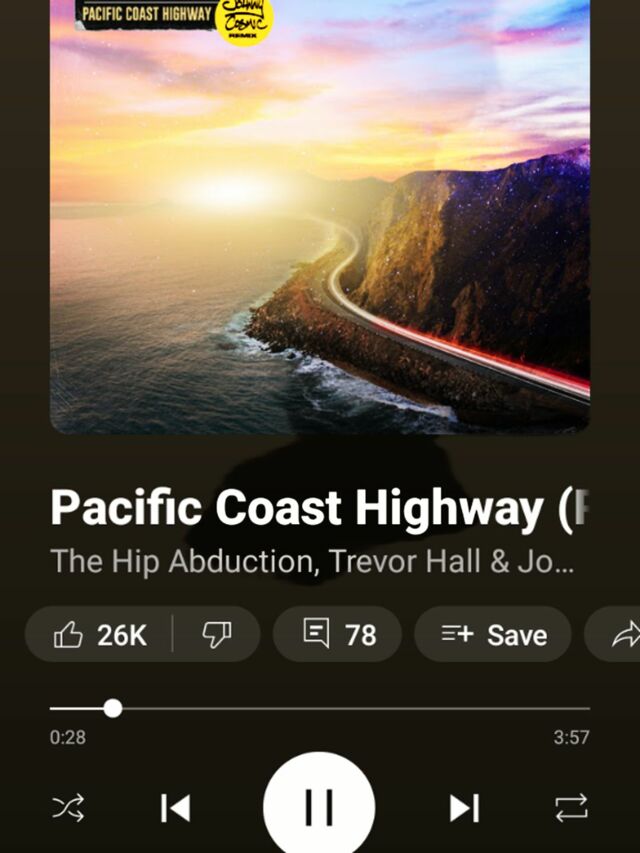Save this song to a playlist
Screen dimensions: 640x853
coord(493,634)
